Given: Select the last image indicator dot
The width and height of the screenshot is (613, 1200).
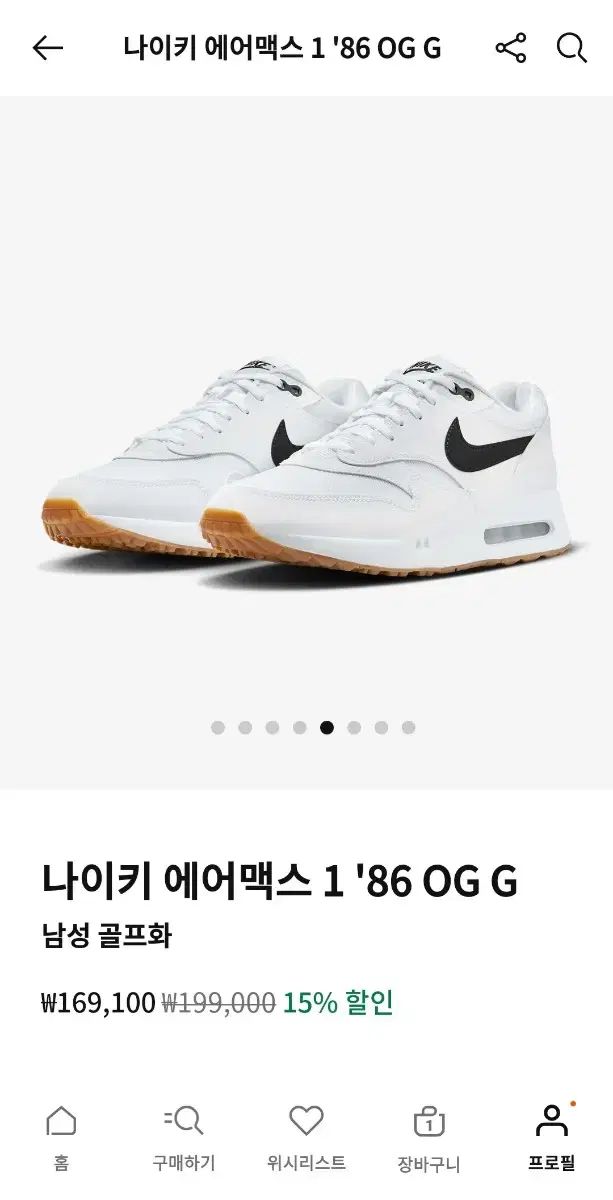Looking at the screenshot, I should click(408, 728).
